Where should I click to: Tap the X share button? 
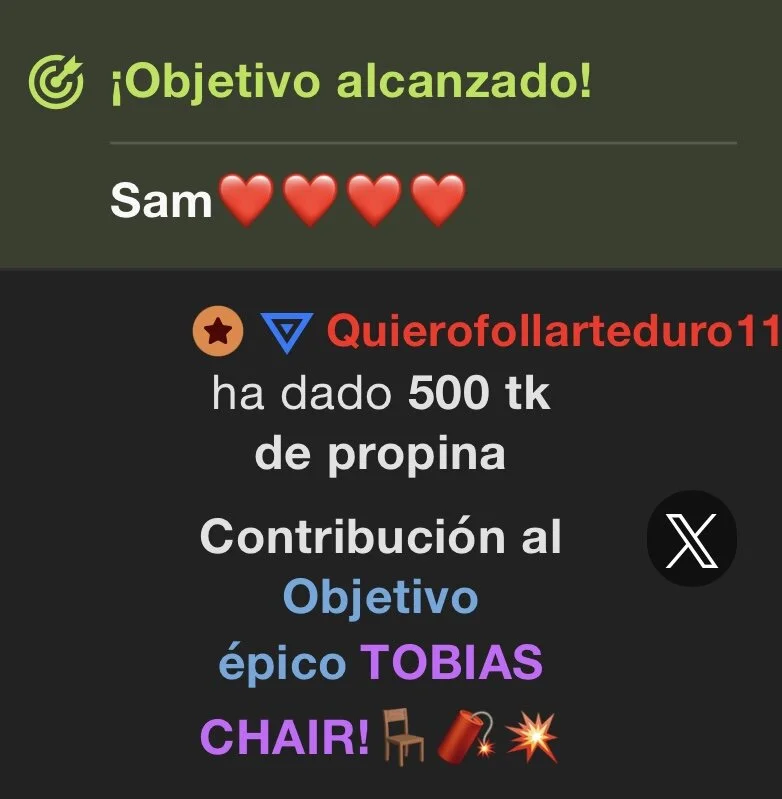pyautogui.click(x=691, y=539)
